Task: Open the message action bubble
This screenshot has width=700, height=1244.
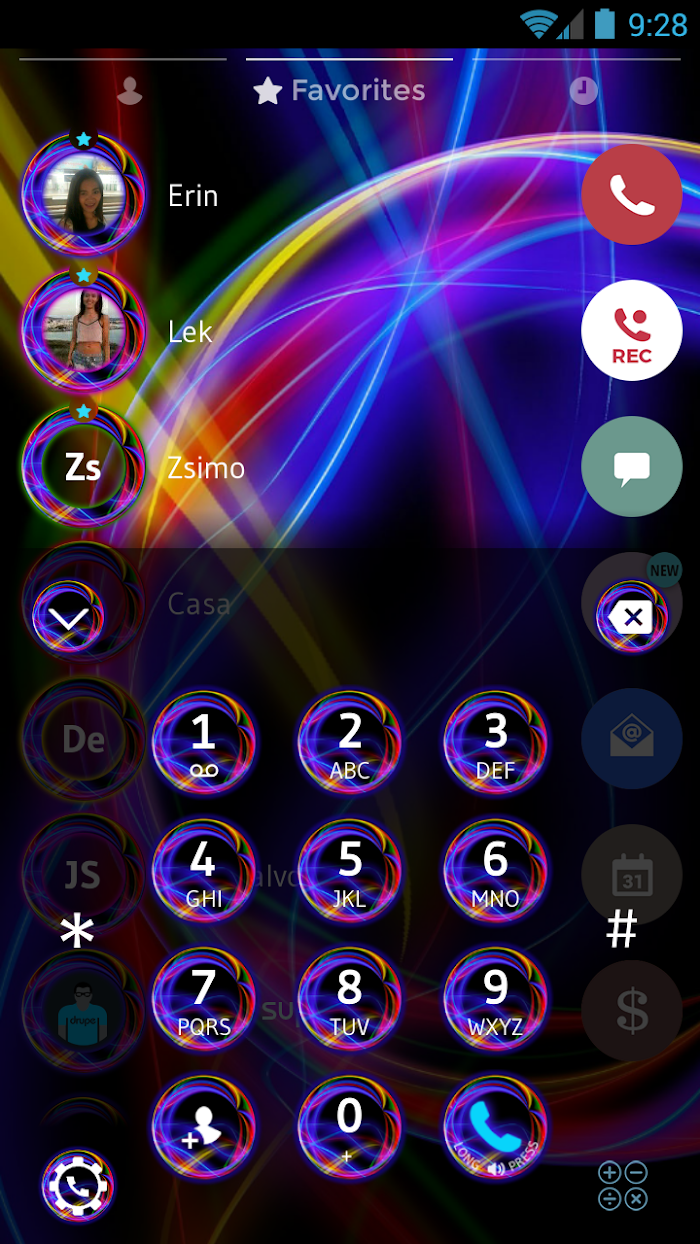Action: click(632, 467)
